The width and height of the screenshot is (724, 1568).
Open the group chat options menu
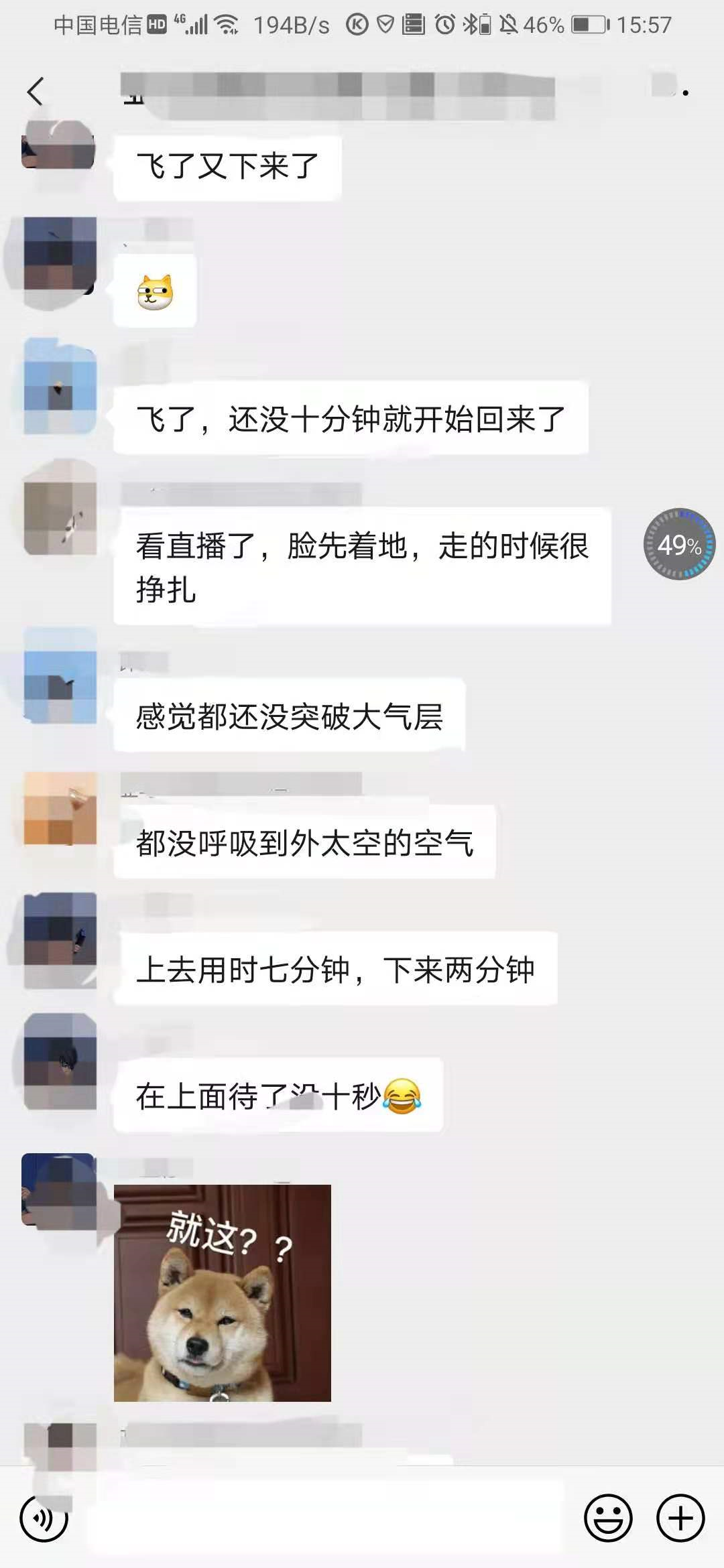click(684, 92)
